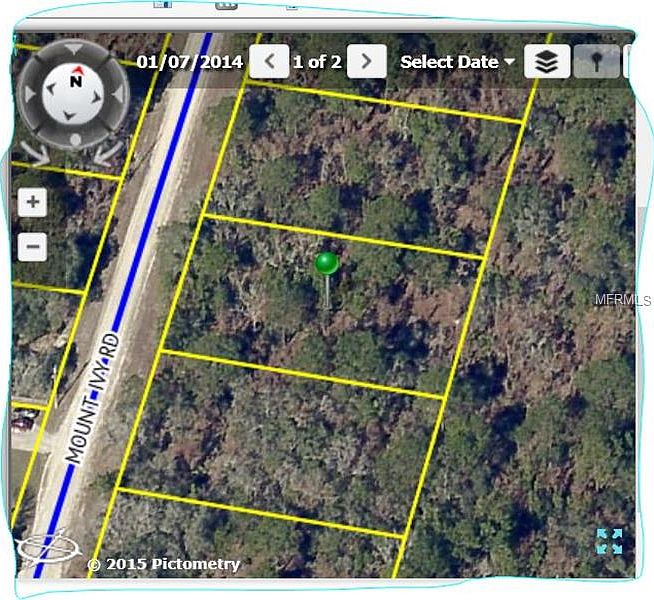Open the Select Date dropdown

(457, 62)
